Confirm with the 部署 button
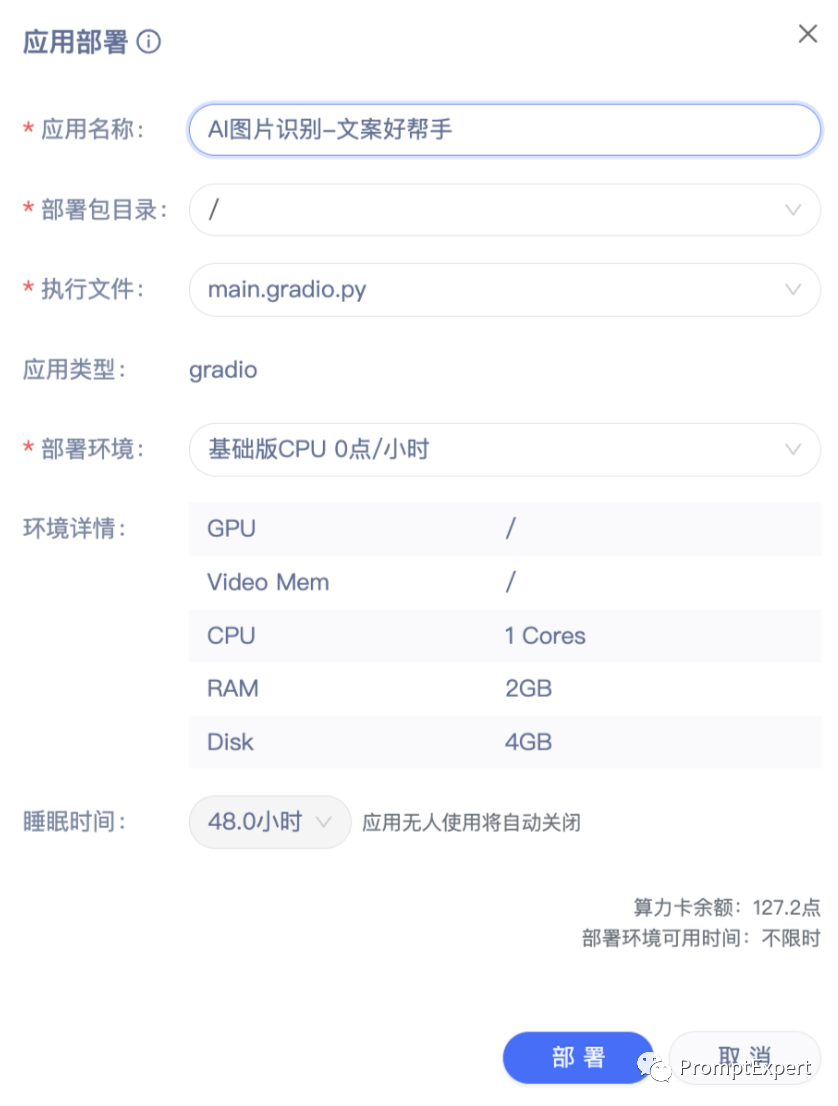The width and height of the screenshot is (838, 1106). pos(578,1058)
